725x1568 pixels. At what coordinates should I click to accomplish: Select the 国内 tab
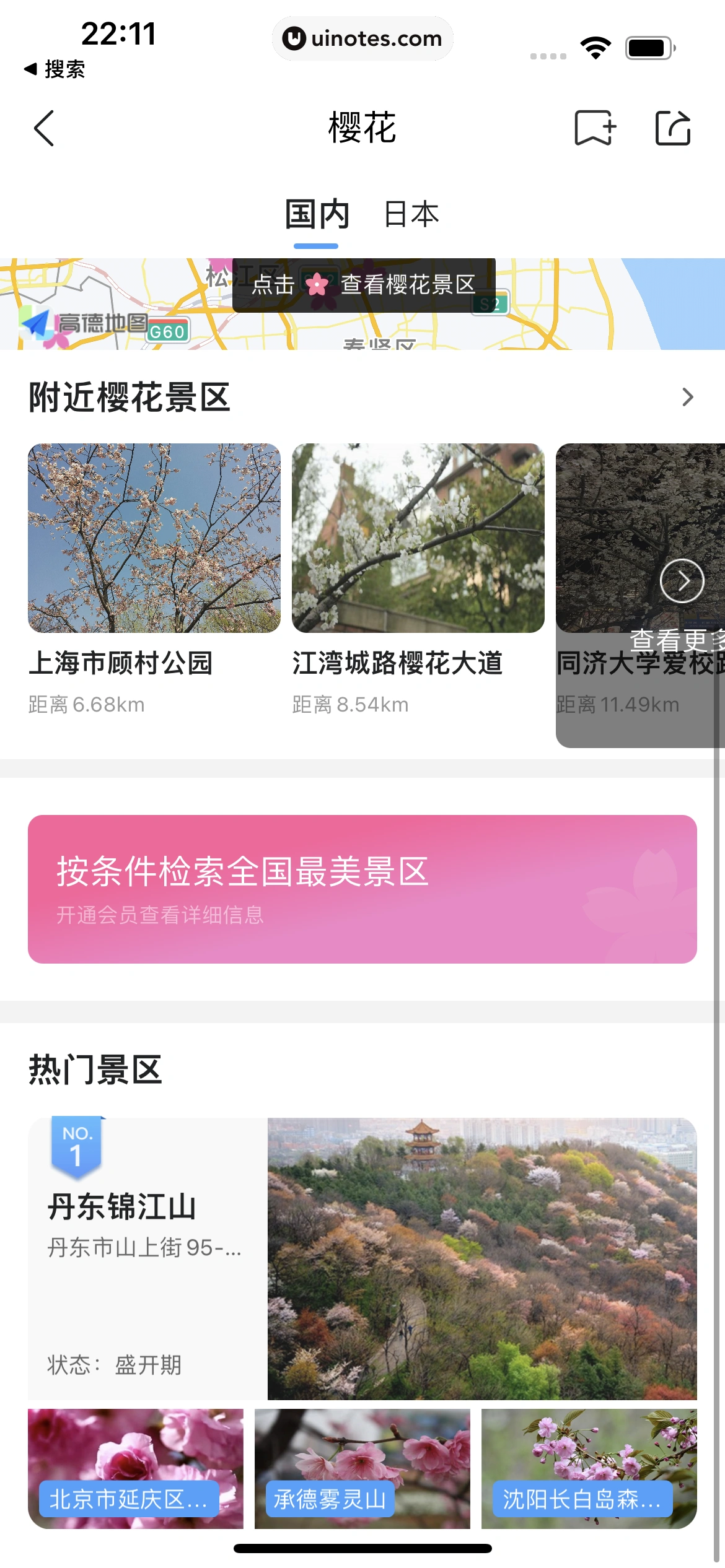pos(316,214)
